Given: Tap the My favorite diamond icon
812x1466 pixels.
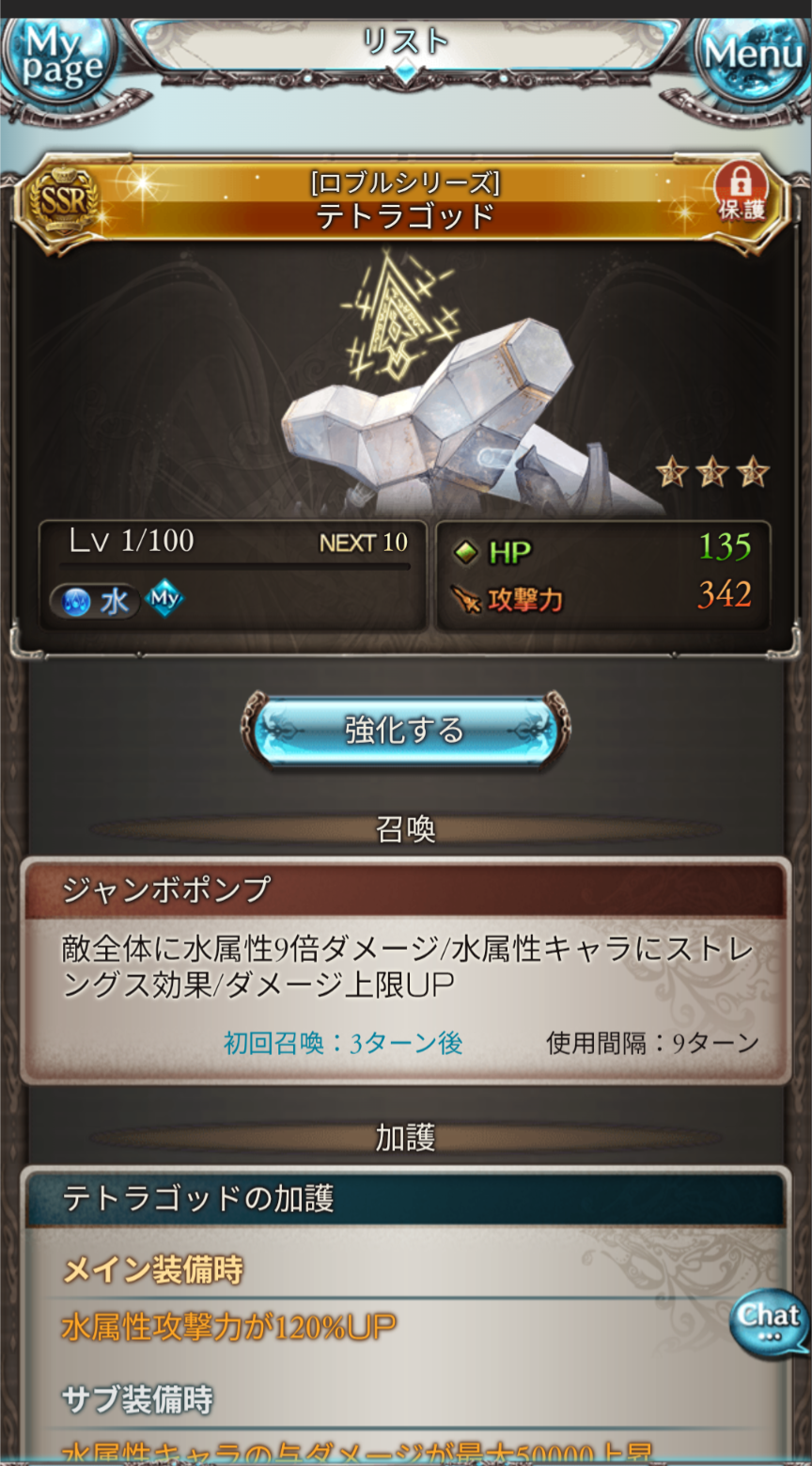Looking at the screenshot, I should point(165,599).
